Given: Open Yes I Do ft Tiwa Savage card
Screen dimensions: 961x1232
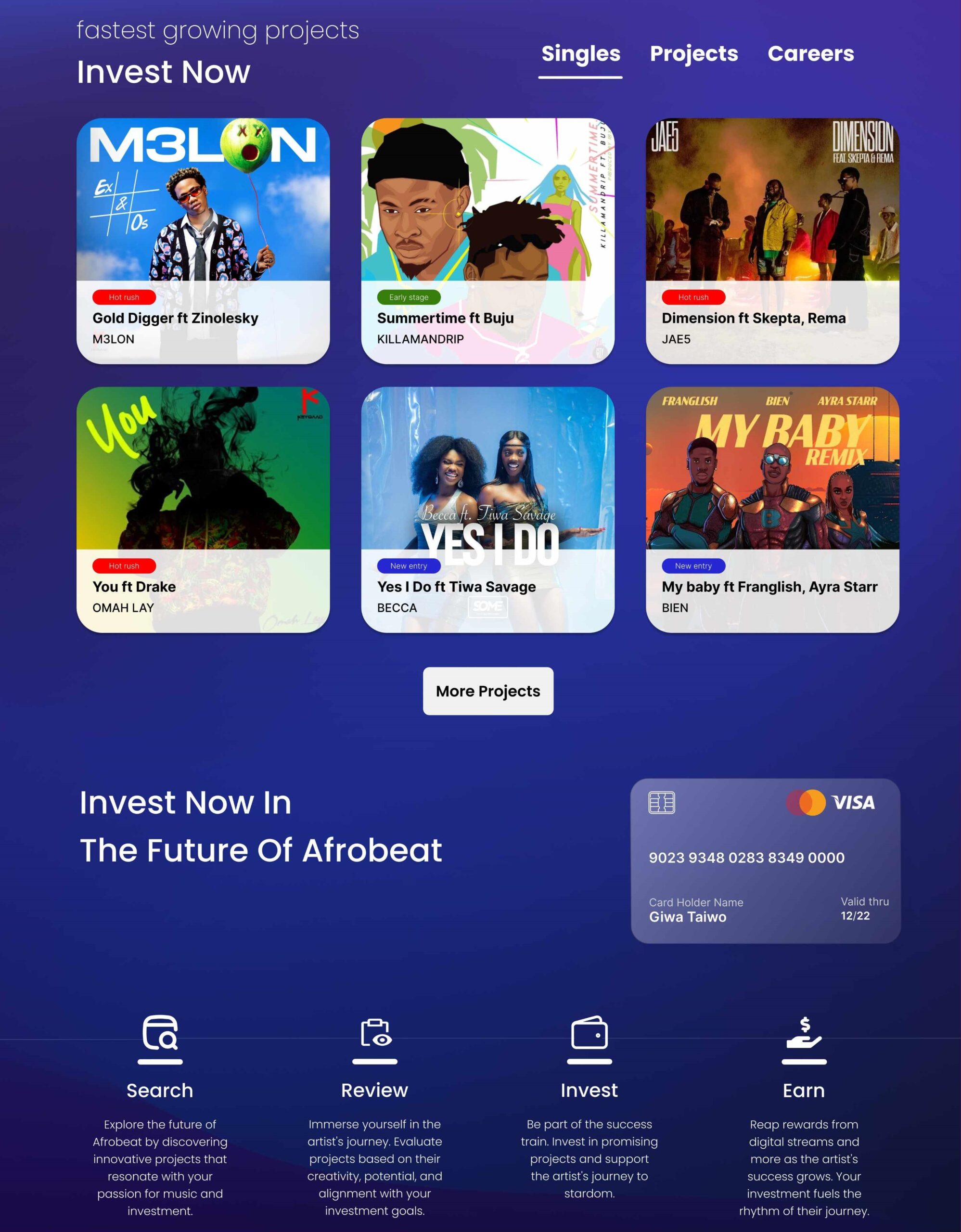Looking at the screenshot, I should [487, 509].
